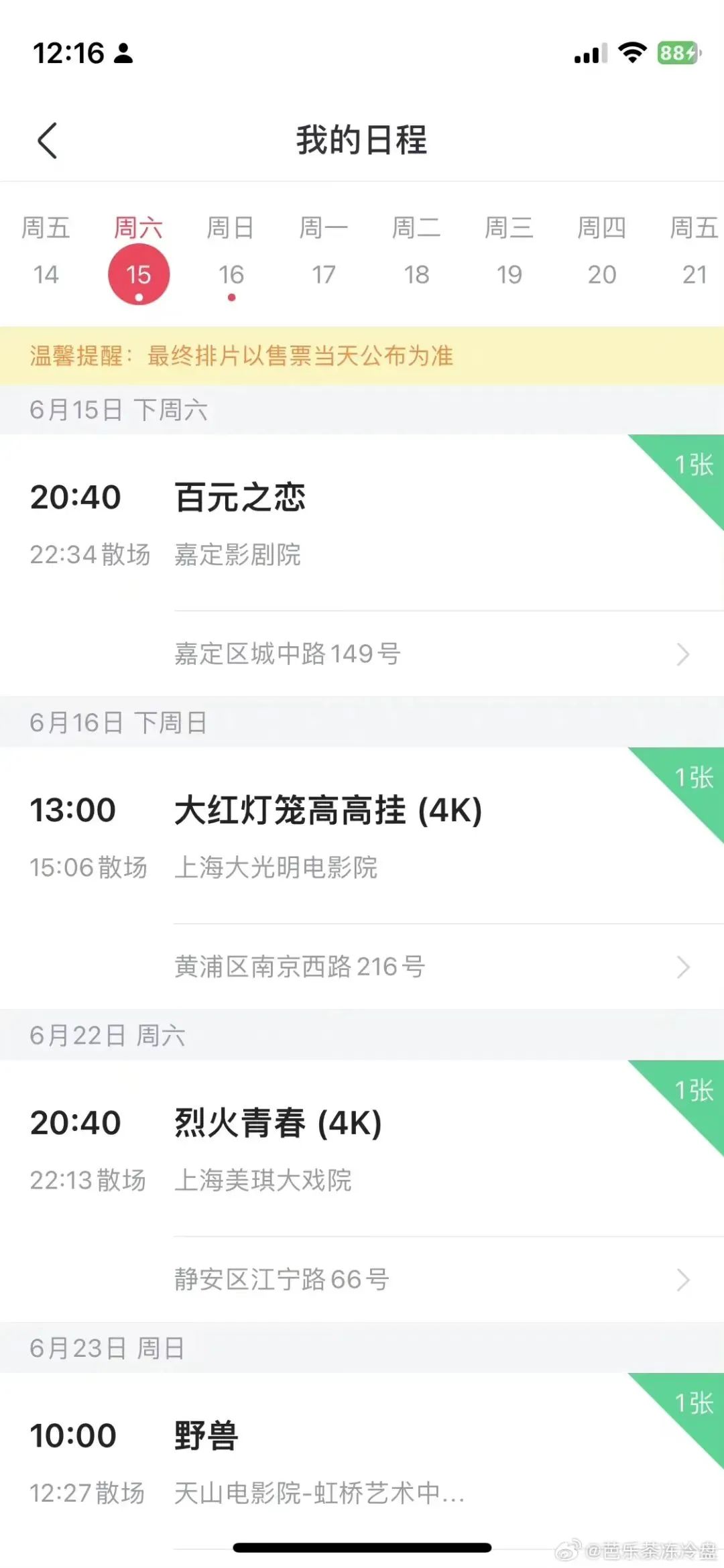Image resolution: width=724 pixels, height=1568 pixels.
Task: Open the 大红灯笼高高挂 (4K) screening
Action: 362,836
